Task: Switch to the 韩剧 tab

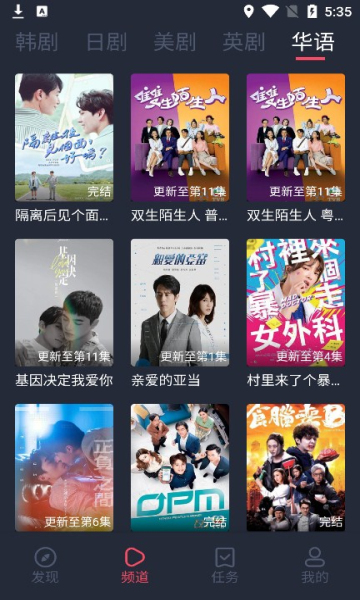Action: pos(37,42)
